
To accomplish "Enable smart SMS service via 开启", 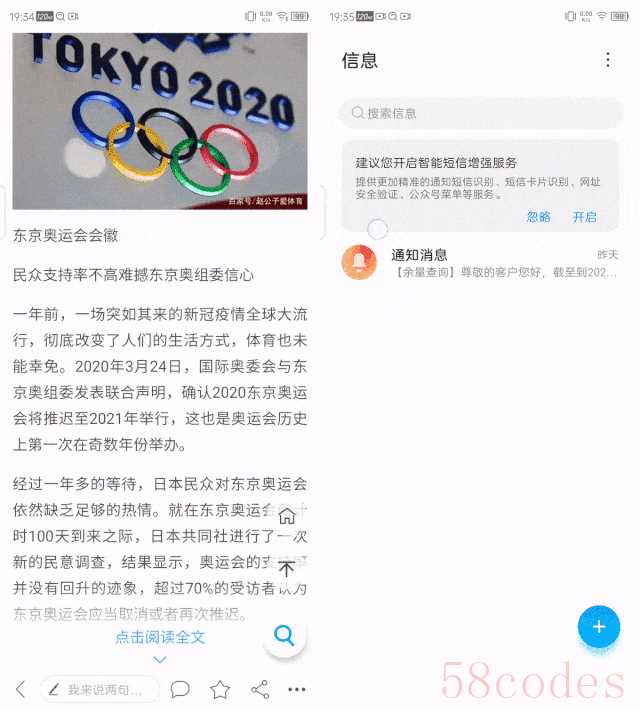I will [x=585, y=217].
